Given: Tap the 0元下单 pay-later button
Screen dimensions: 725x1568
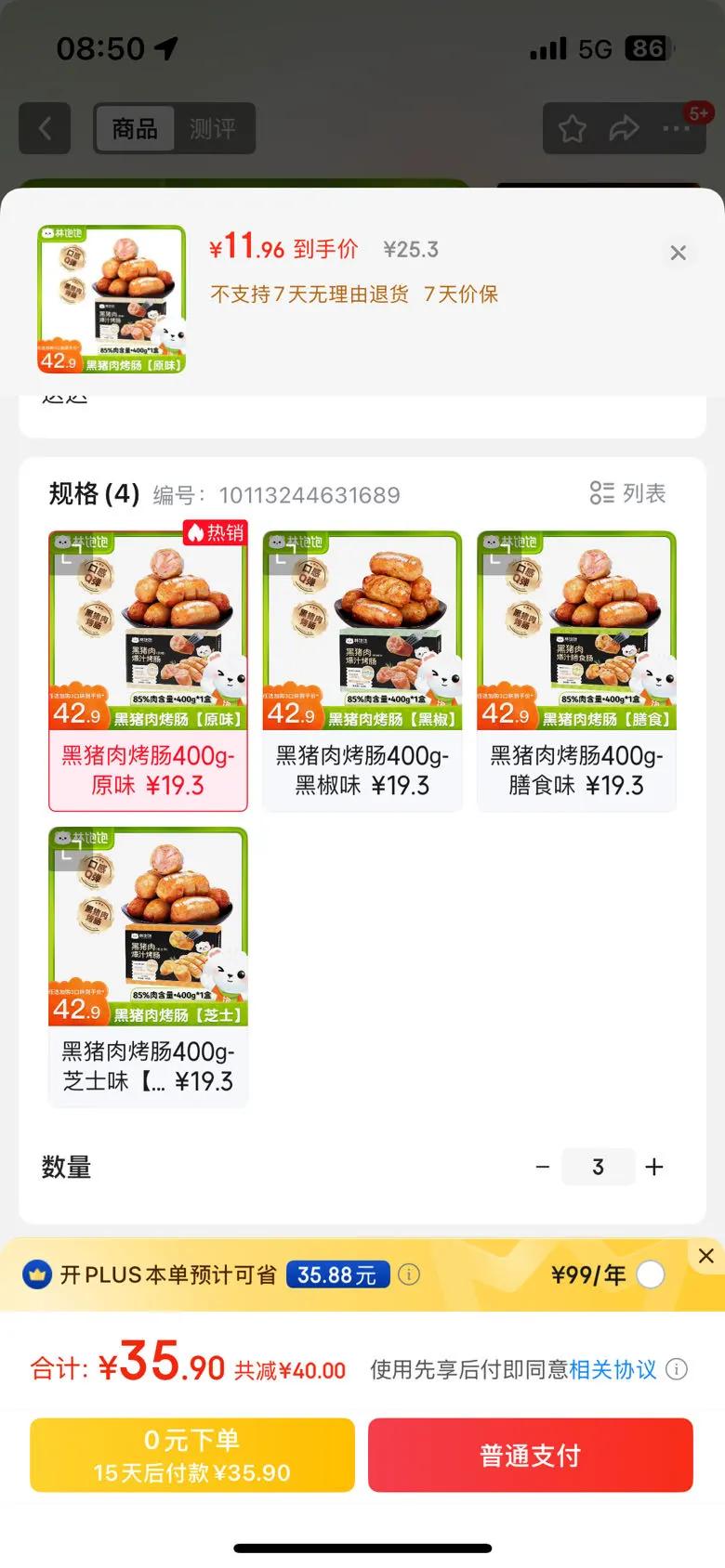Looking at the screenshot, I should pyautogui.click(x=191, y=1454).
